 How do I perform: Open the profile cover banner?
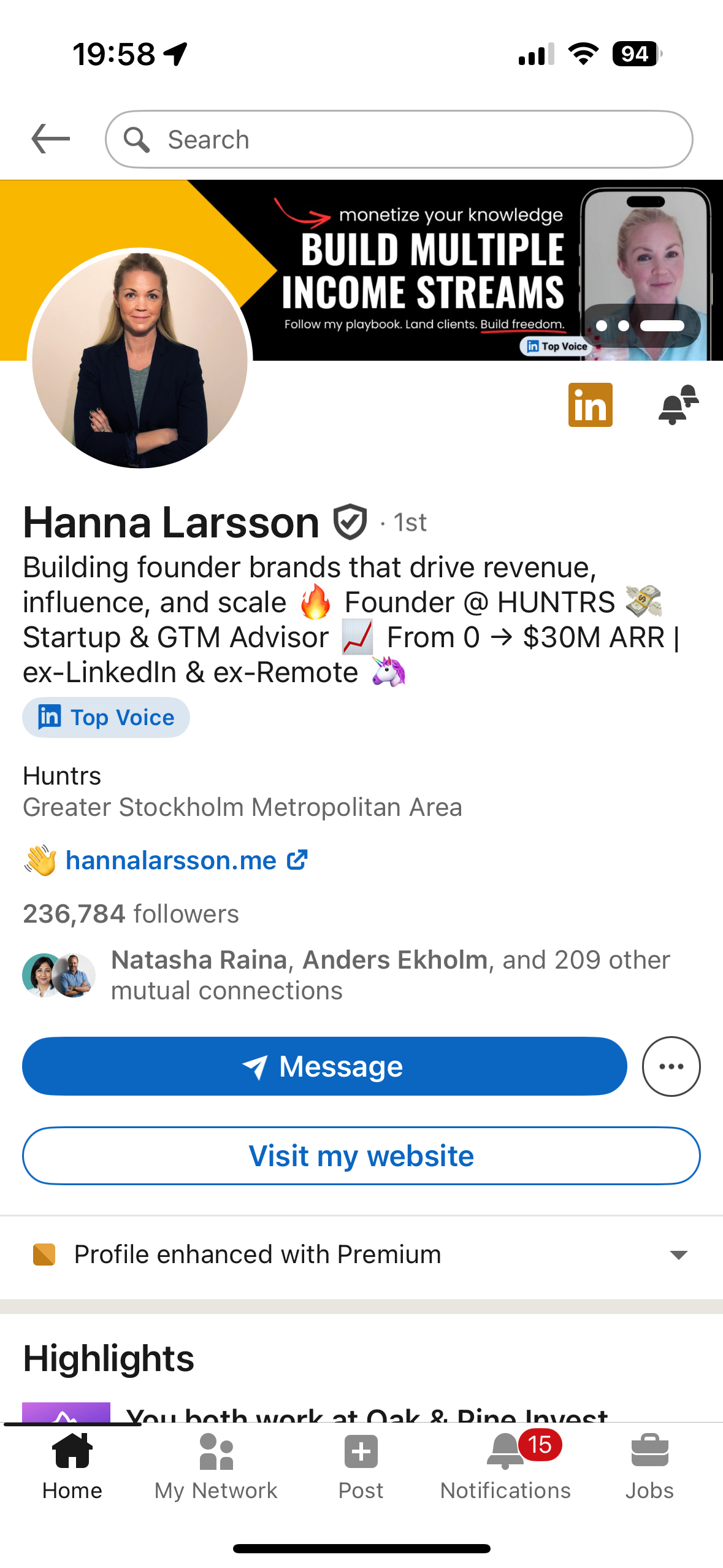pos(417,270)
